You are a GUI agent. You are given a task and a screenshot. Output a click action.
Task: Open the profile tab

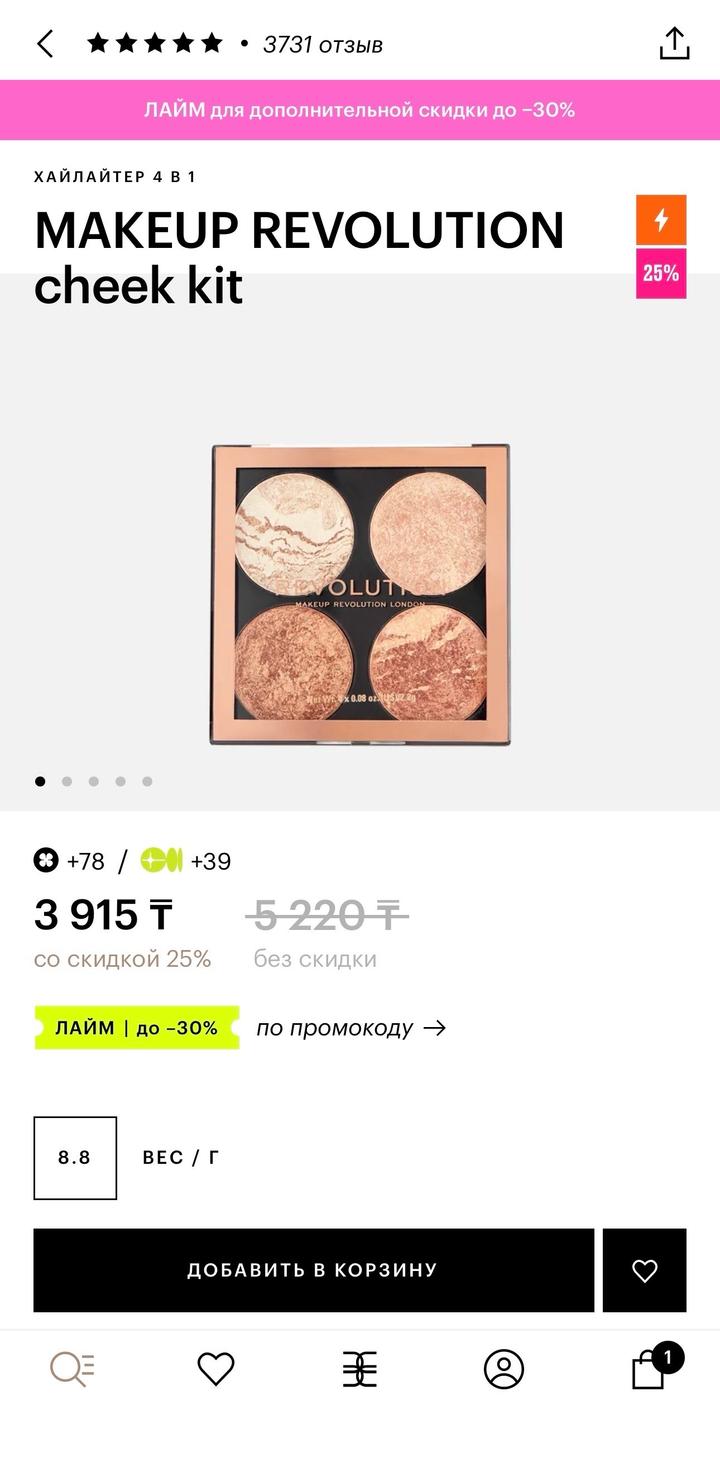click(x=504, y=1369)
